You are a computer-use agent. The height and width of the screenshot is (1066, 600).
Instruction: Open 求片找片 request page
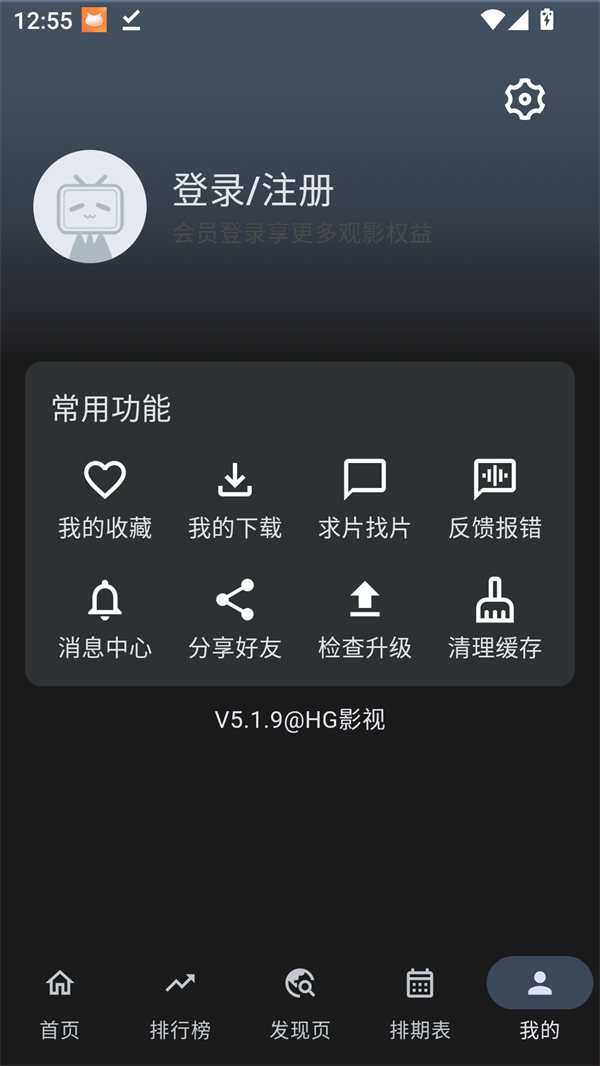[x=365, y=499]
